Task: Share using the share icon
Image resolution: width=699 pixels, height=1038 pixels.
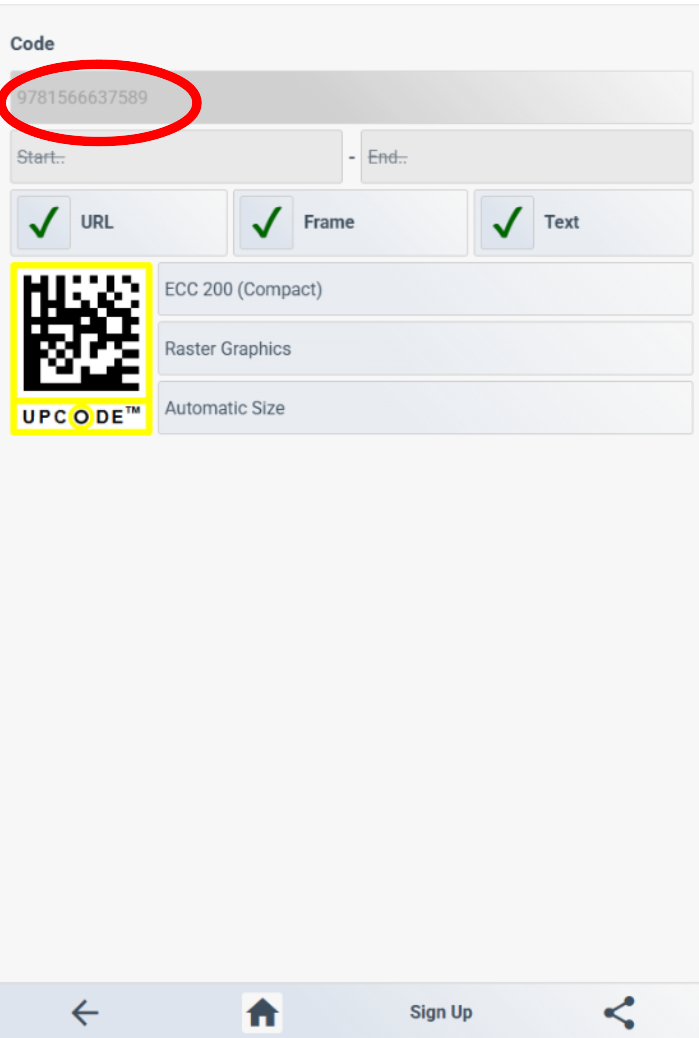Action: [x=619, y=1012]
